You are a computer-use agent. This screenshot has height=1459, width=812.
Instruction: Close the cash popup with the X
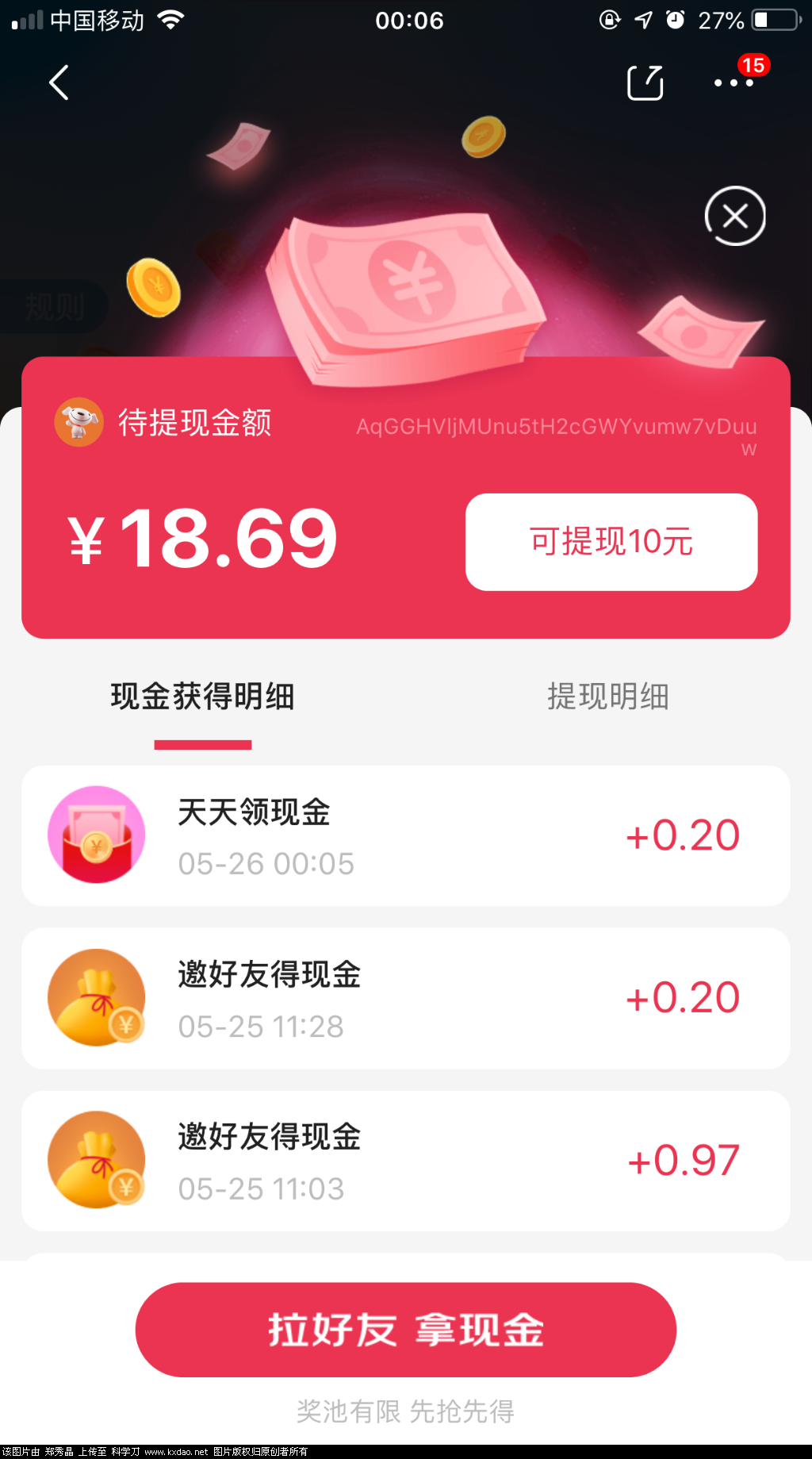pos(735,216)
